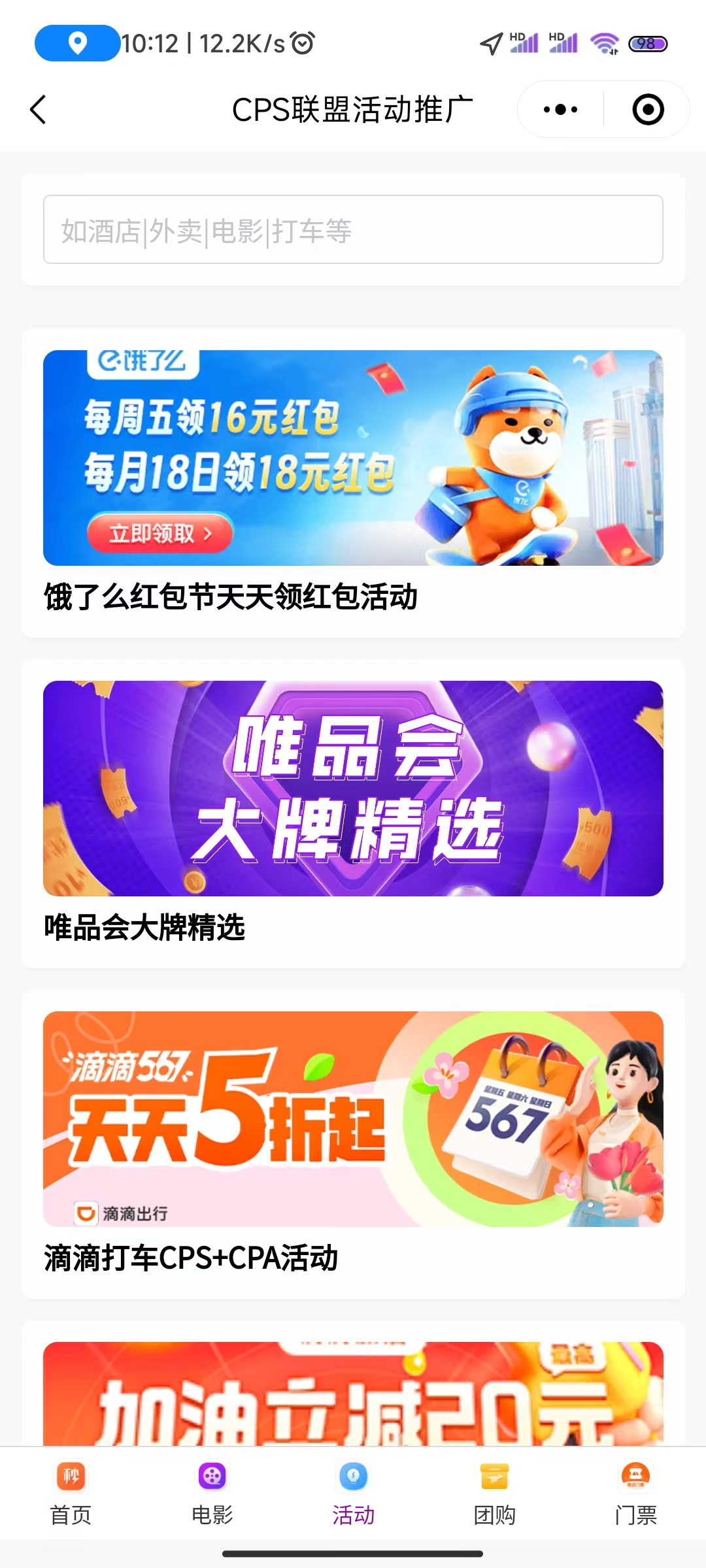
Task: Switch to the 电影 tab
Action: (x=212, y=1494)
